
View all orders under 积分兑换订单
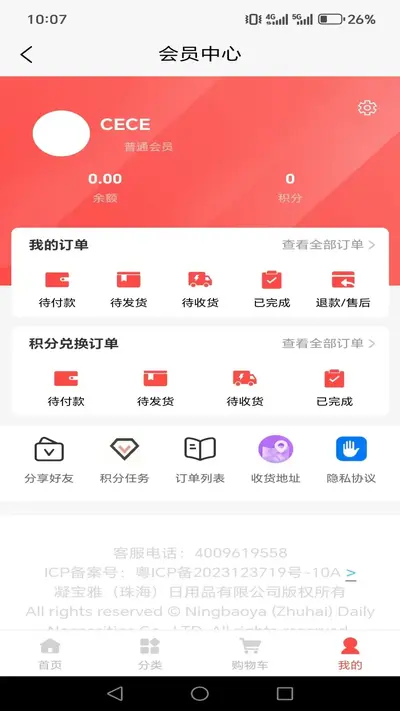[x=328, y=344]
